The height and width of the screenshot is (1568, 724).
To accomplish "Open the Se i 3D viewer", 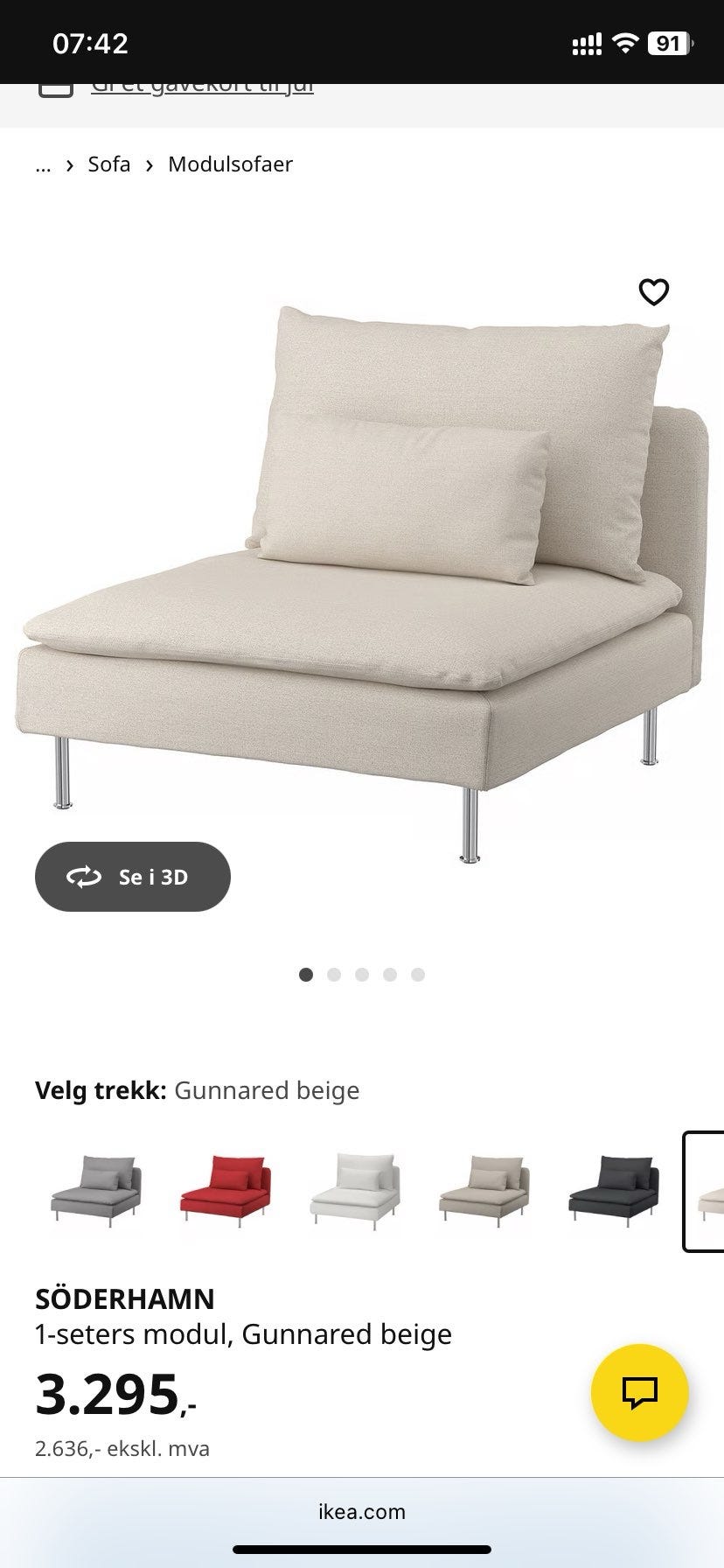I will tap(133, 877).
